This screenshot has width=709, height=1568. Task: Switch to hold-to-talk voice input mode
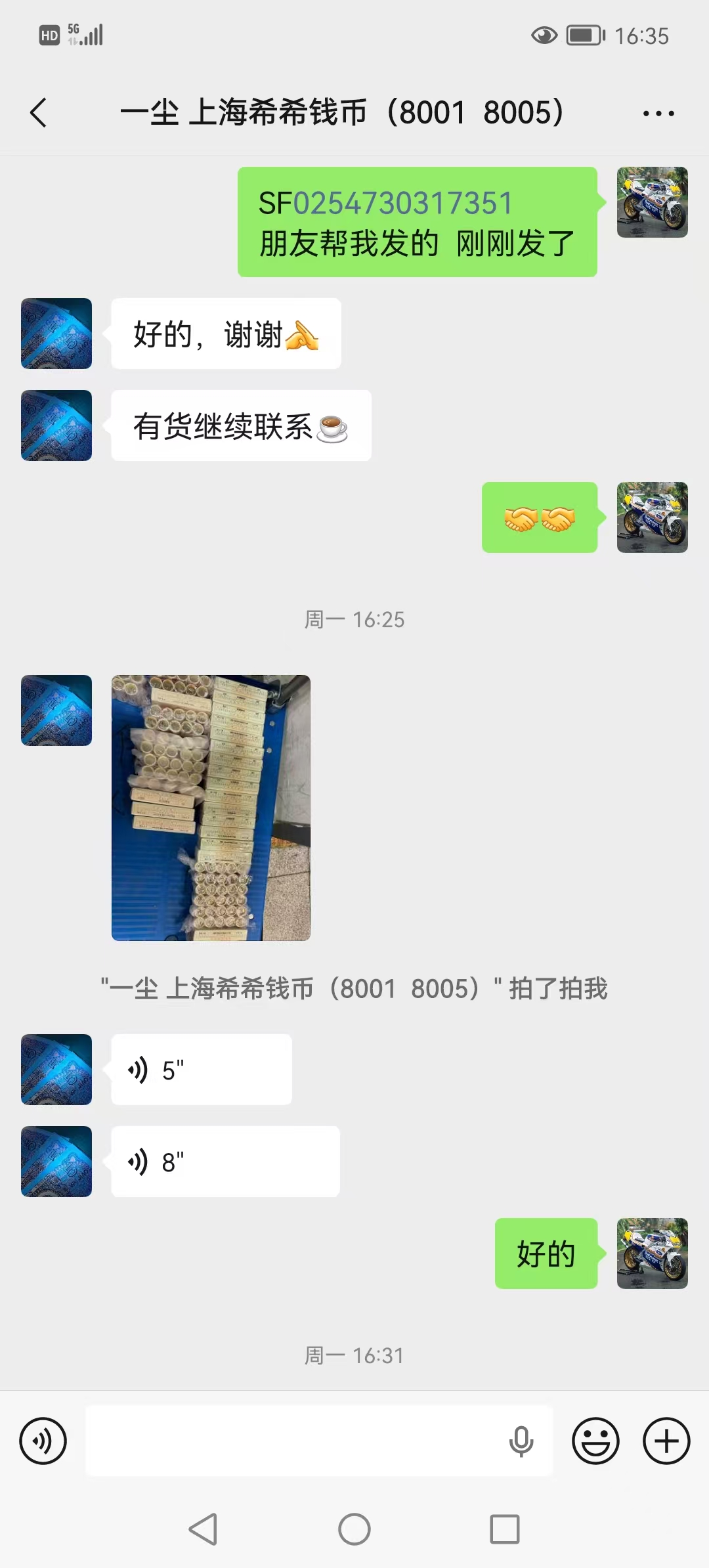click(x=43, y=1441)
